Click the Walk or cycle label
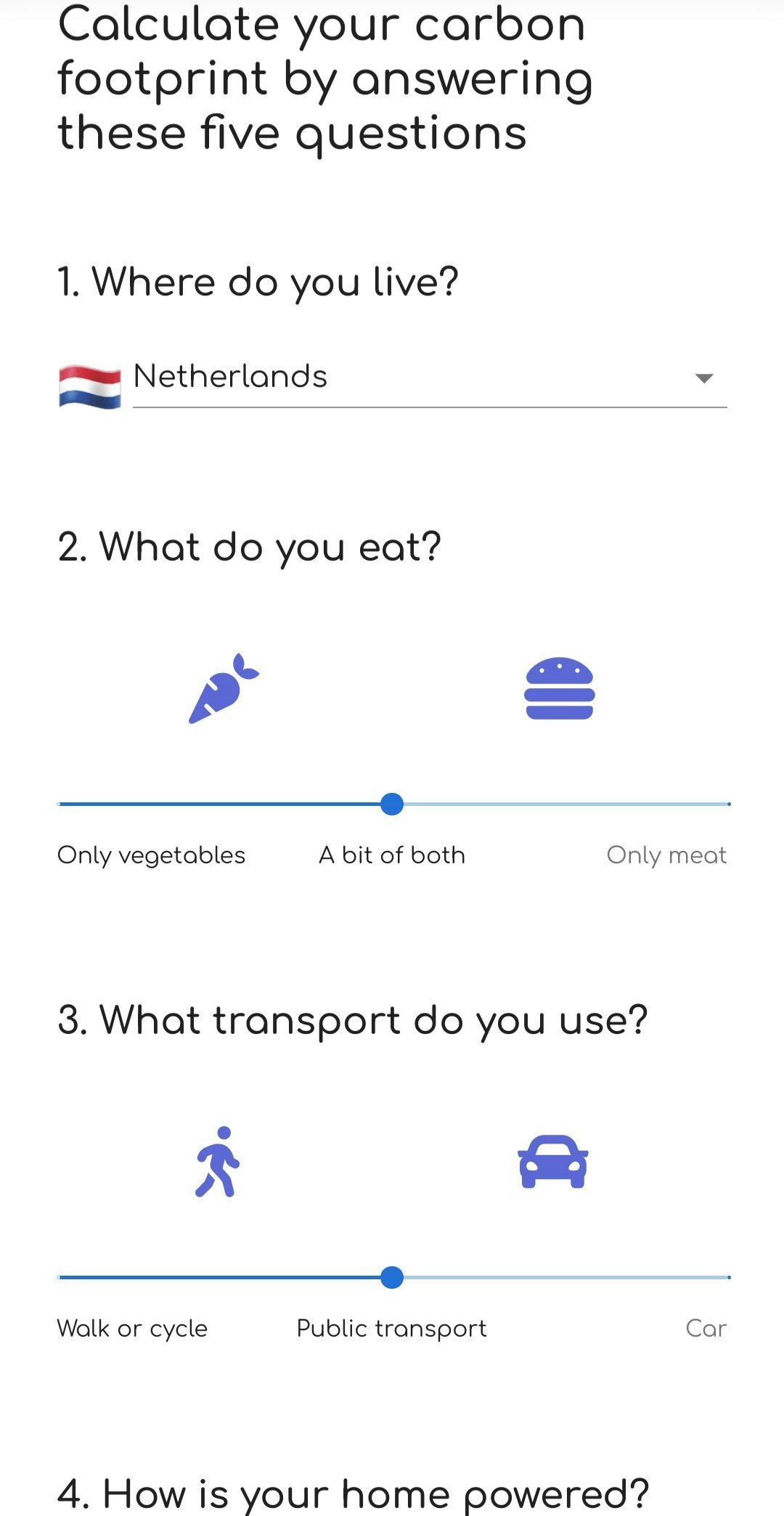Viewport: 784px width, 1516px height. pyautogui.click(x=132, y=1329)
